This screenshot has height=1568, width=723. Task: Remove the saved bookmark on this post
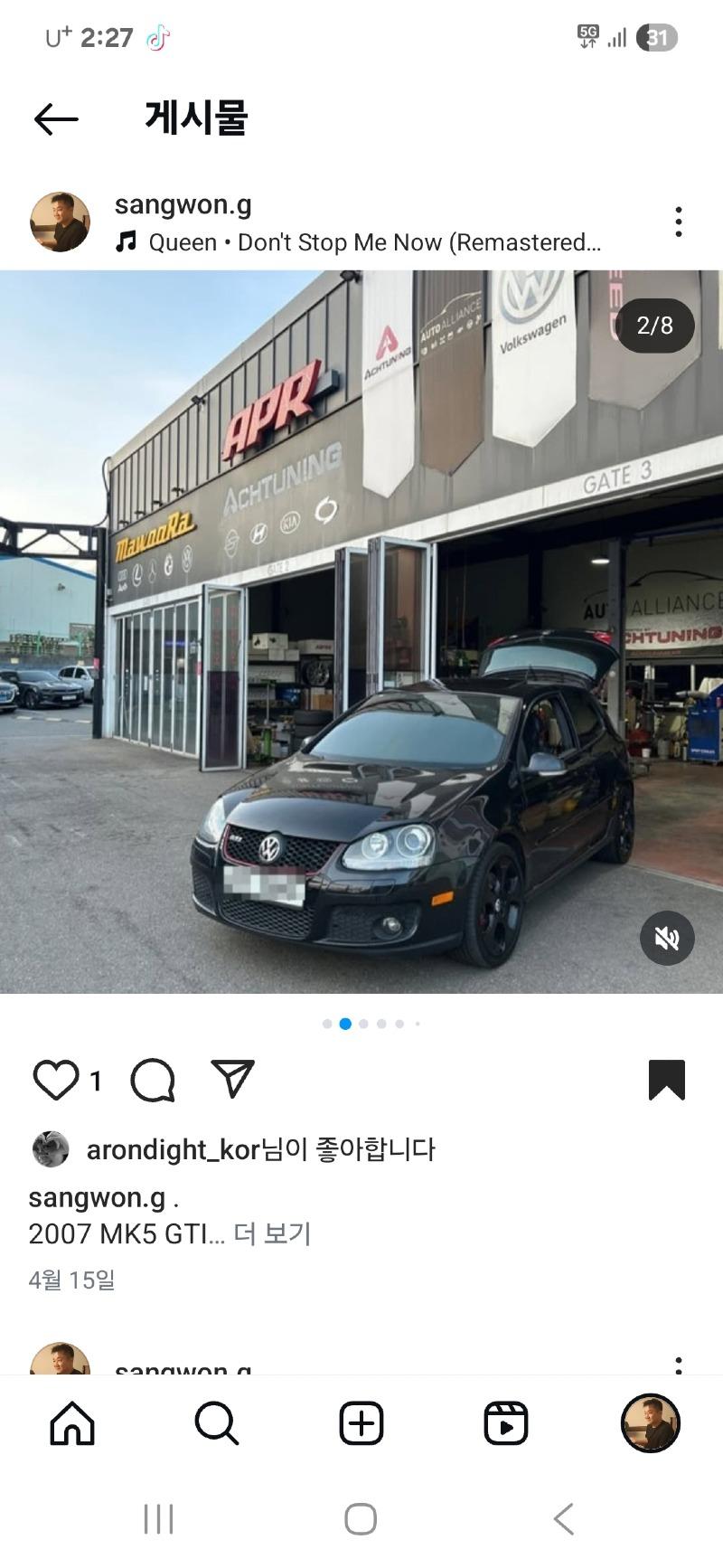(666, 1080)
